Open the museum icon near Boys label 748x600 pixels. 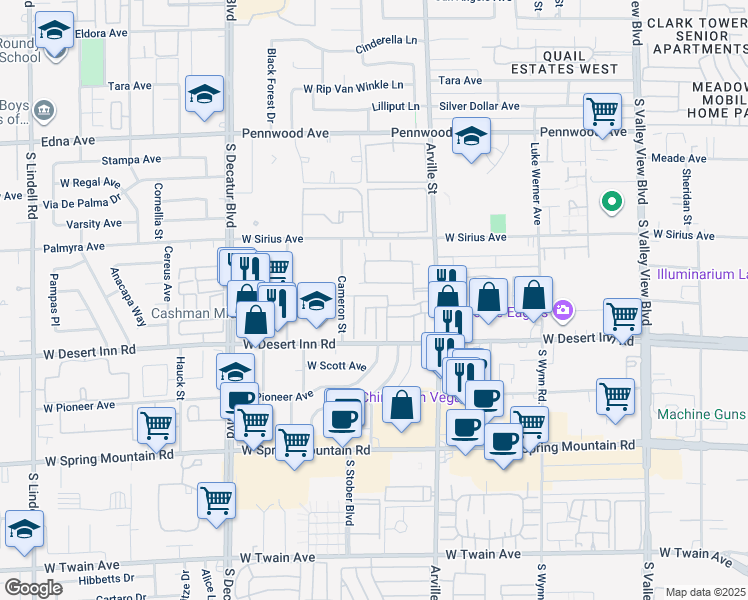click(x=44, y=111)
